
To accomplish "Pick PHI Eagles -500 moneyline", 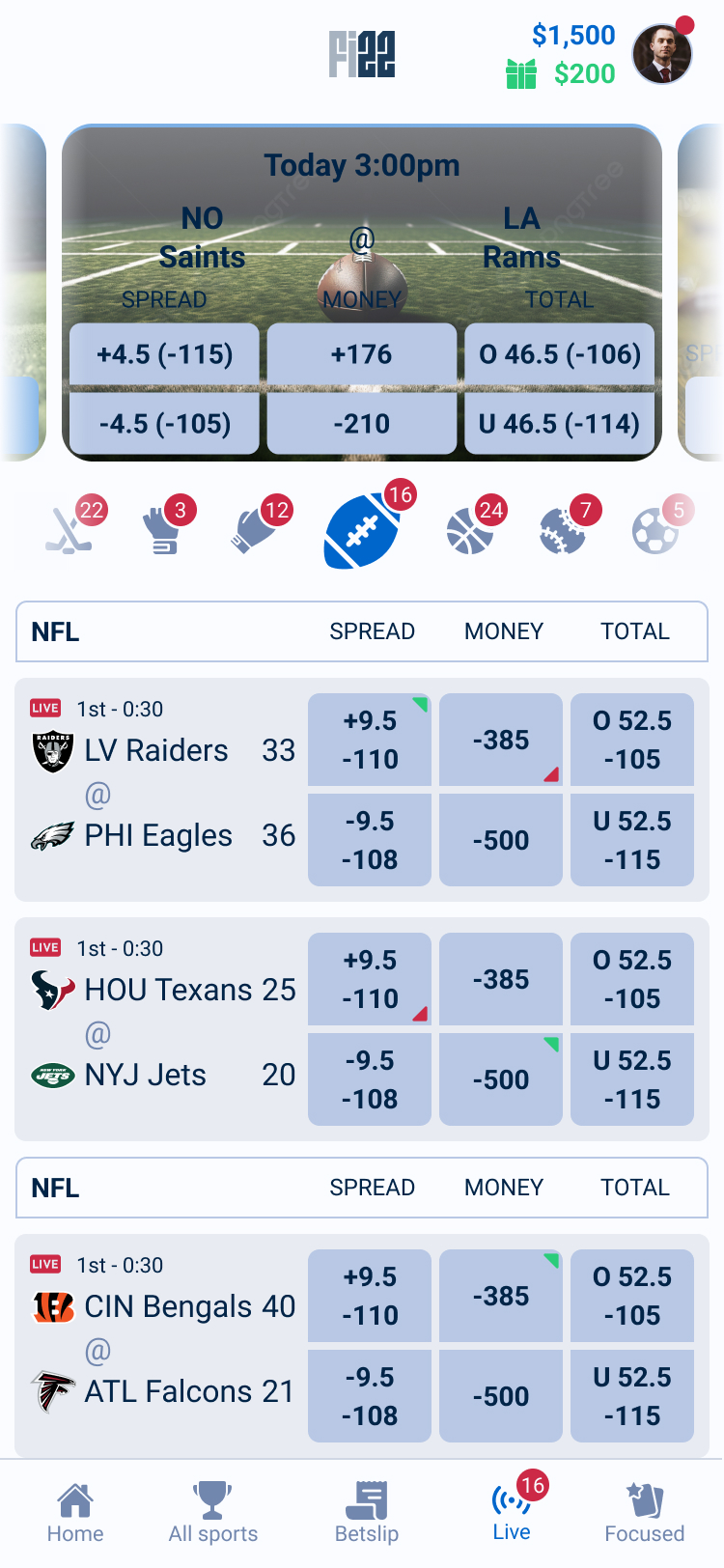I will pyautogui.click(x=501, y=840).
